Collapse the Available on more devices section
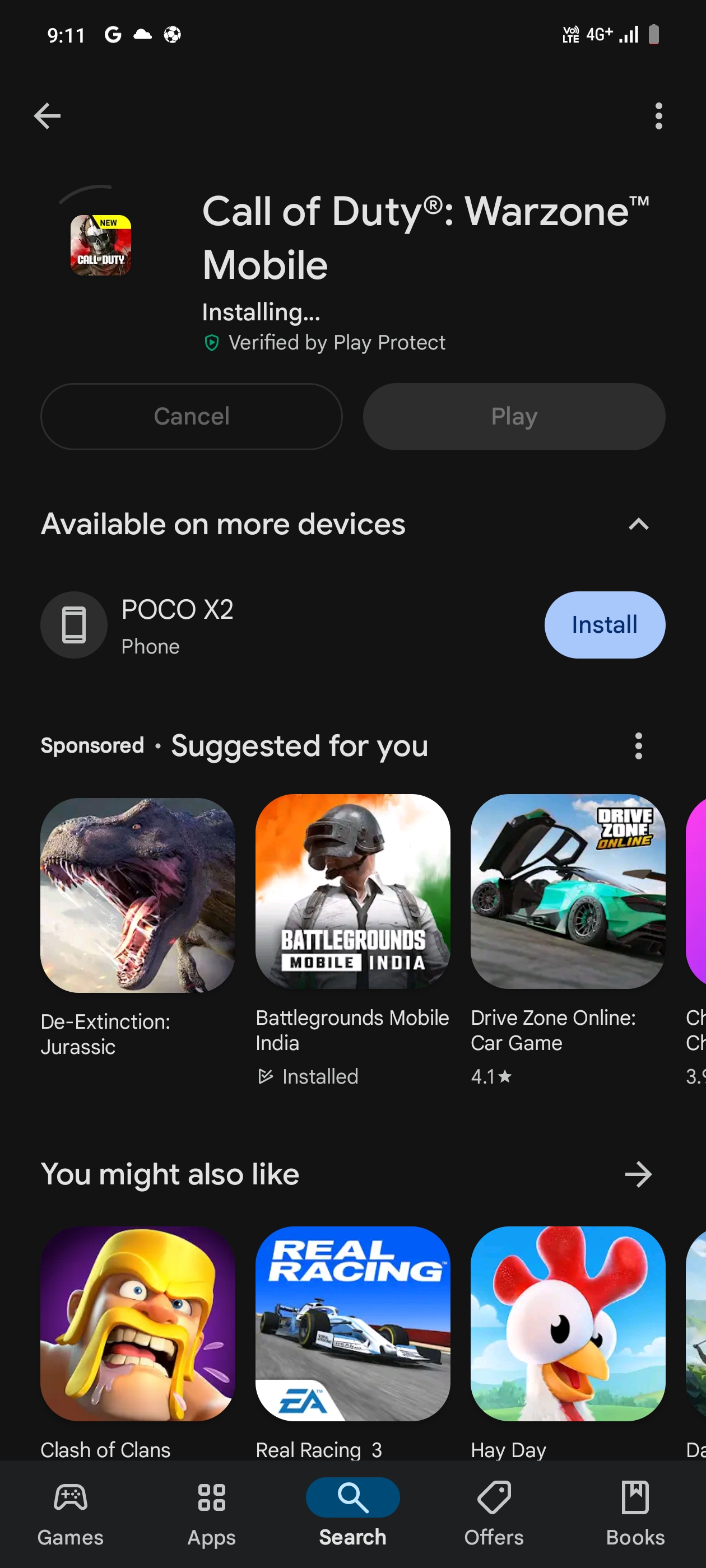 coord(638,524)
